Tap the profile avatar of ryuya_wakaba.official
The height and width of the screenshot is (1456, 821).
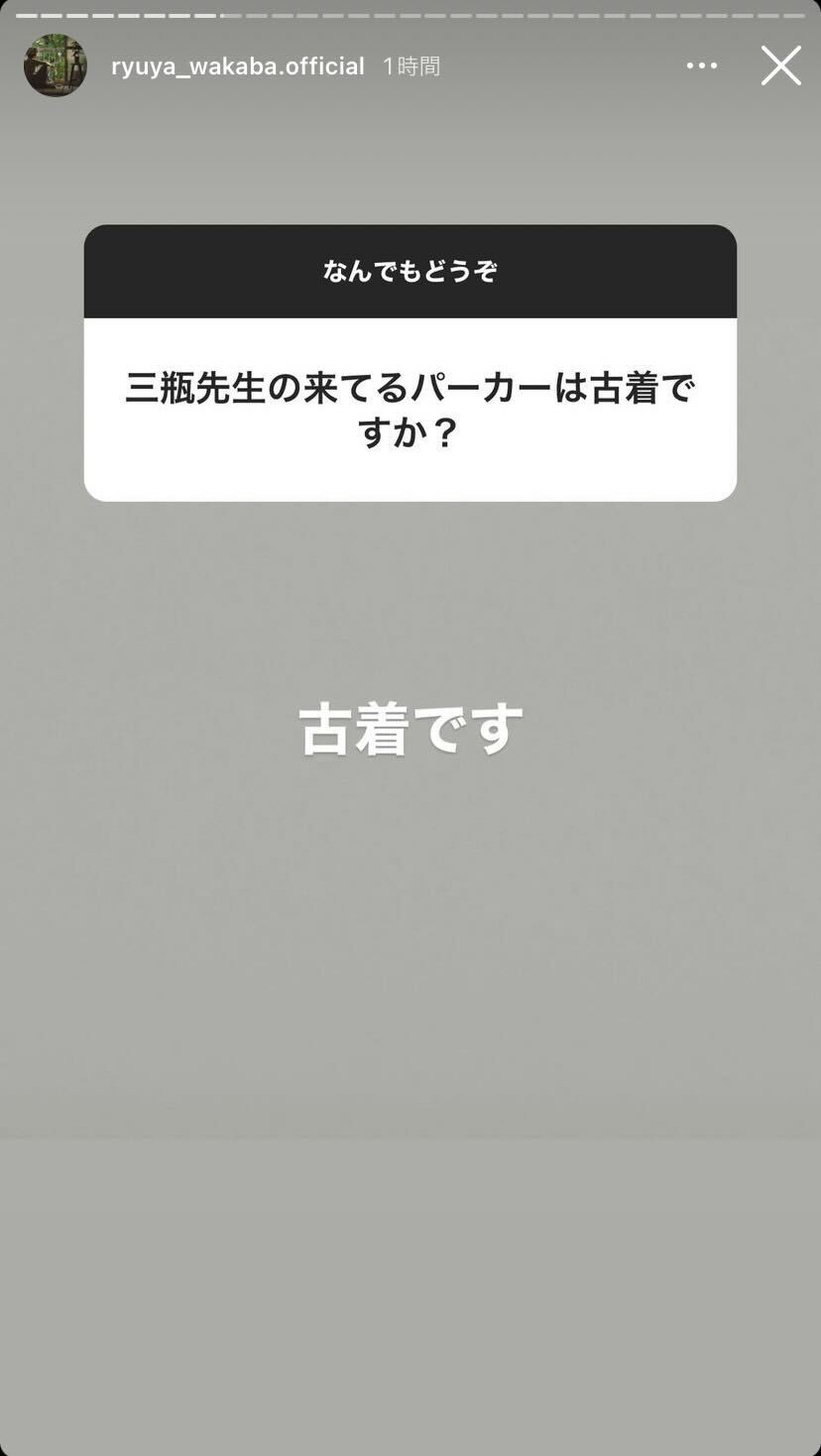click(55, 65)
